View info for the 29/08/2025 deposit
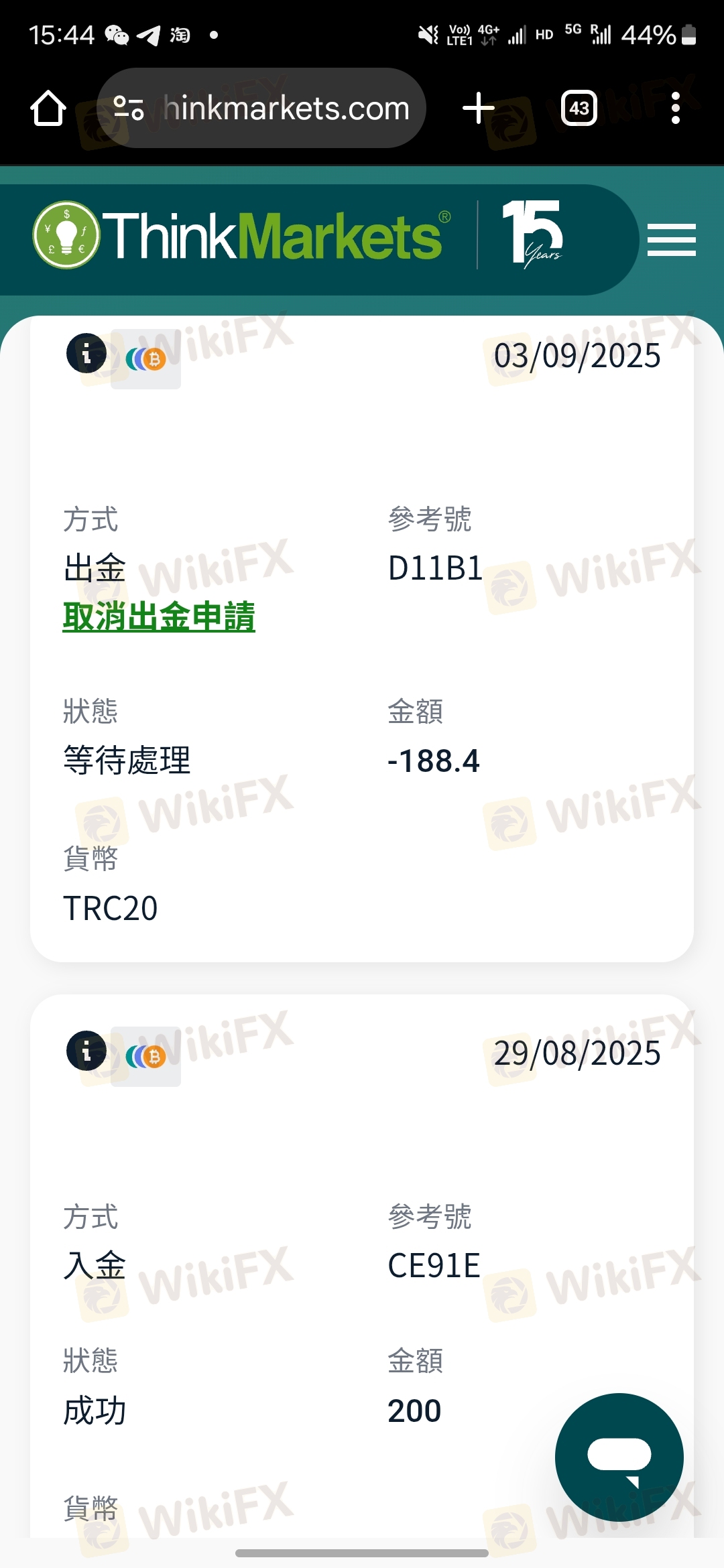 (86, 1051)
